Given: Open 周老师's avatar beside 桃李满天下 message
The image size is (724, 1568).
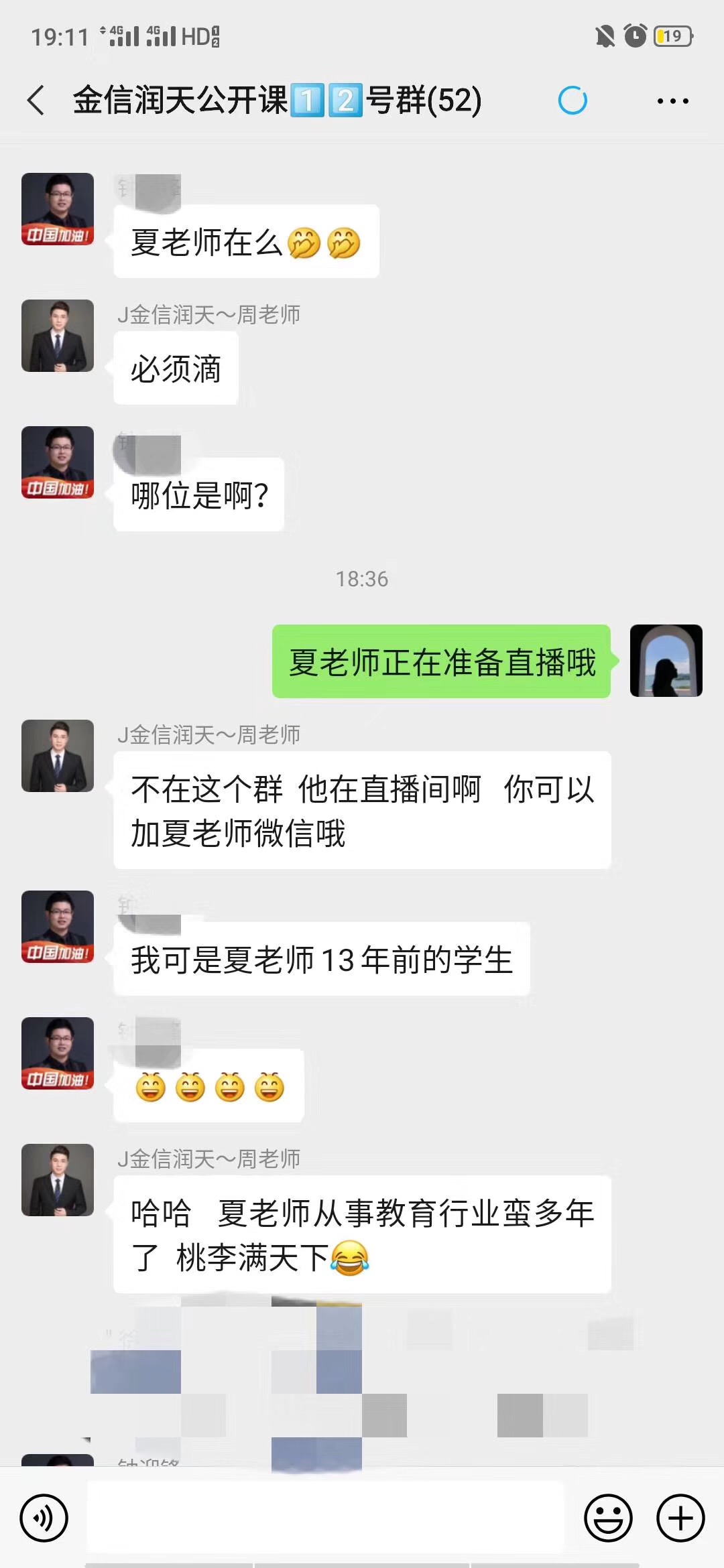Looking at the screenshot, I should tap(58, 1180).
